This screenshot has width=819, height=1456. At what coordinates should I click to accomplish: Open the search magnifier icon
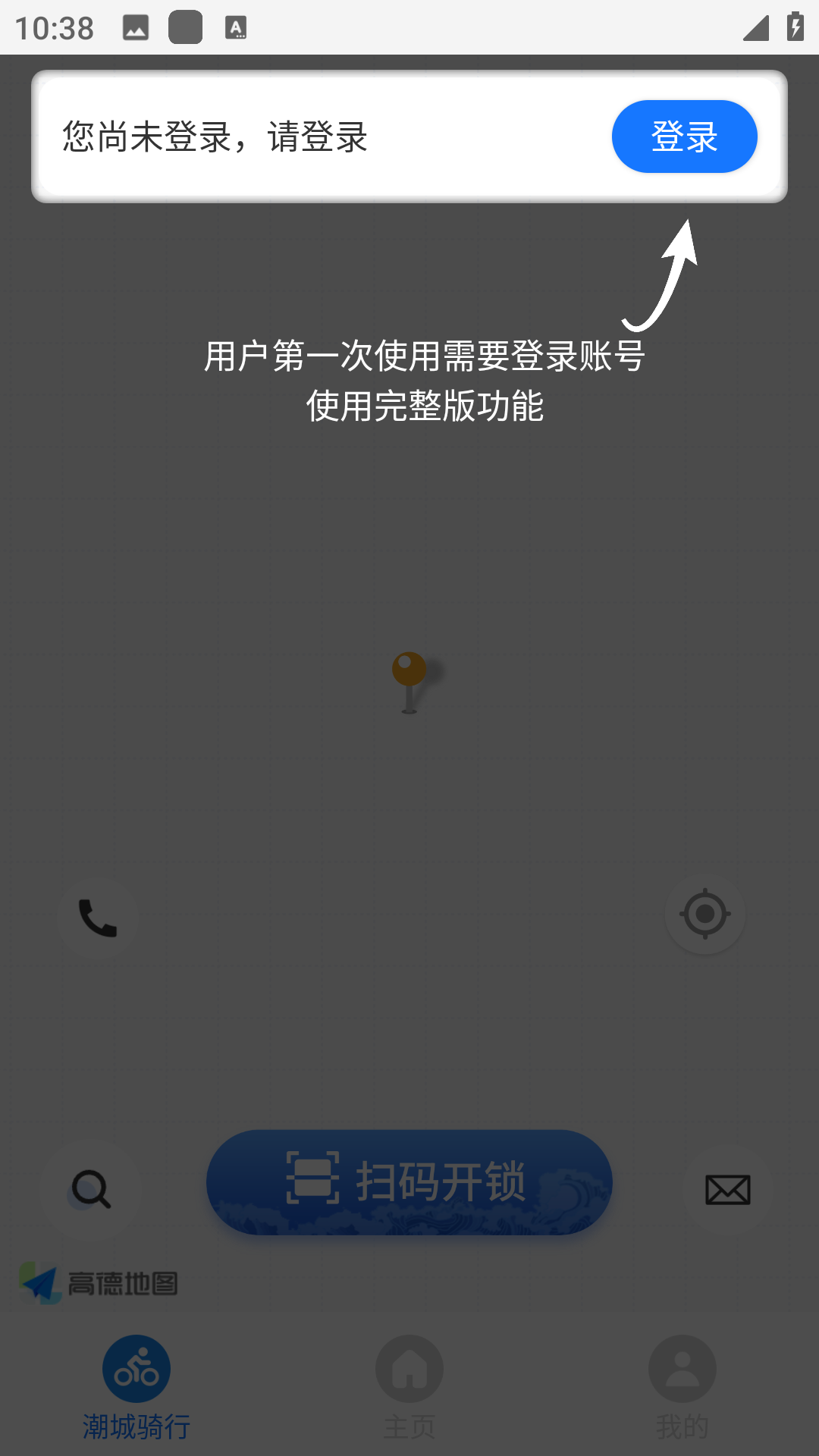click(x=91, y=1189)
